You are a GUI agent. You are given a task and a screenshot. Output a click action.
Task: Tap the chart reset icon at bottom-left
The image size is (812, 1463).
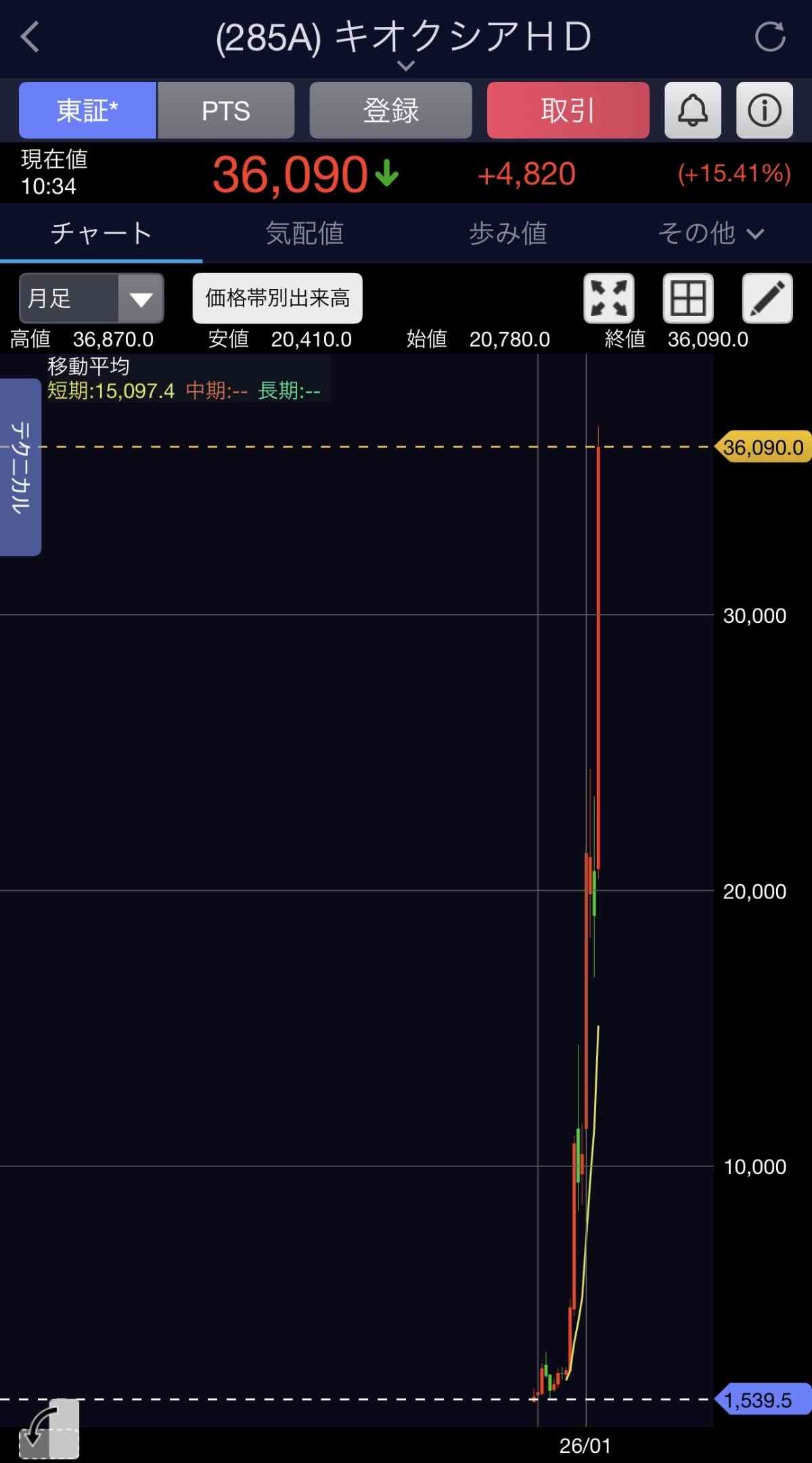[x=49, y=1429]
